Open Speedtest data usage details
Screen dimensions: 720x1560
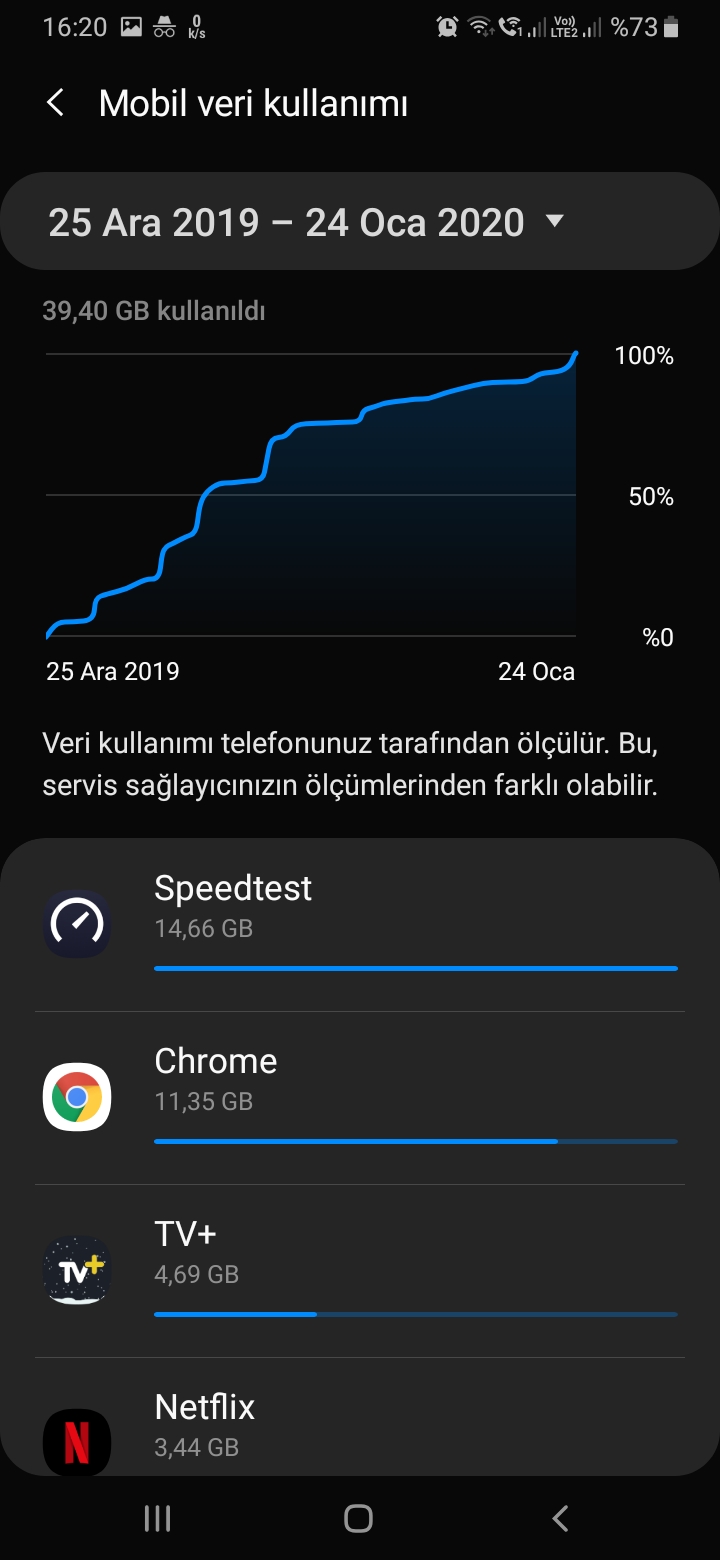[x=360, y=924]
